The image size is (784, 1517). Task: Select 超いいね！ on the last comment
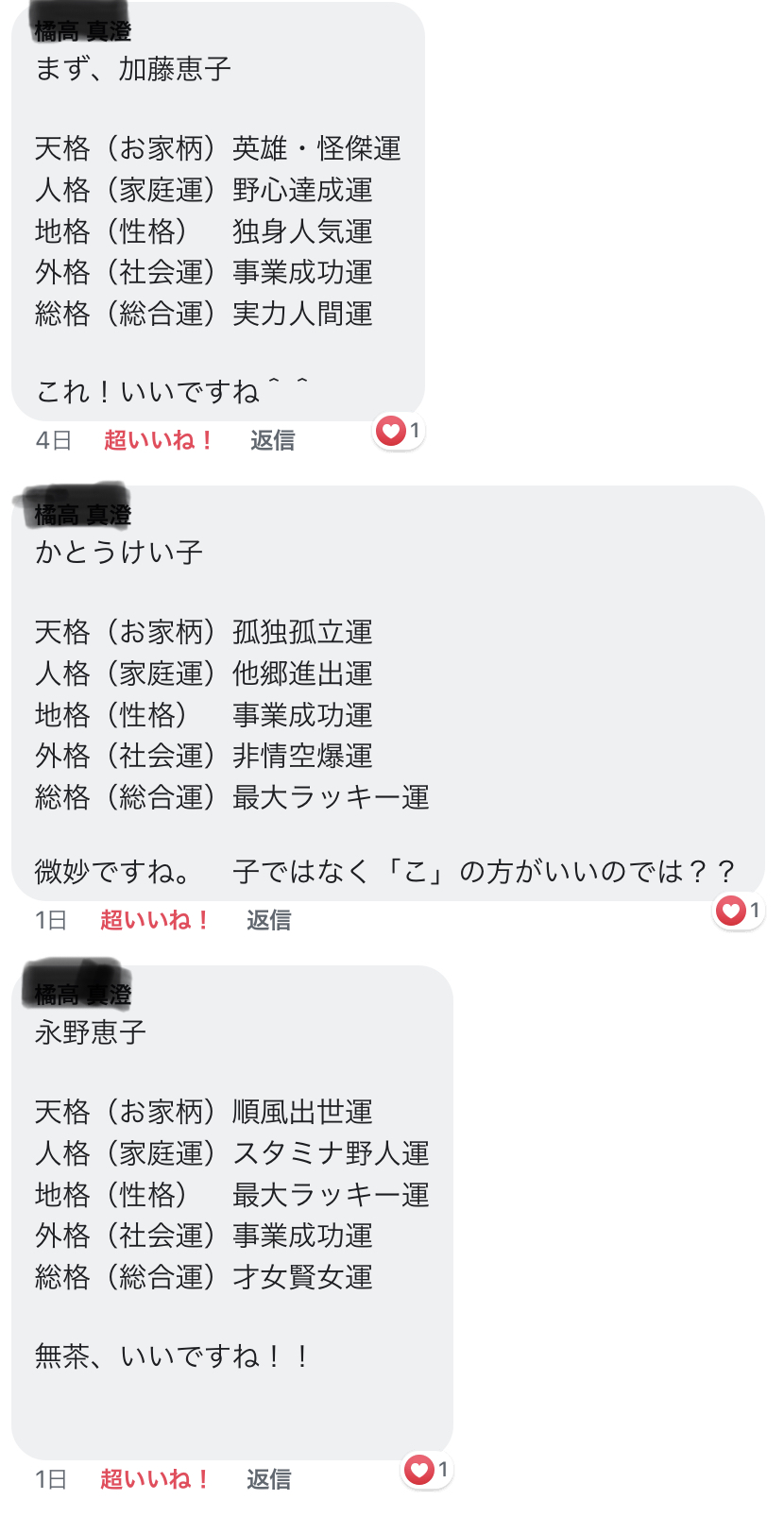pyautogui.click(x=156, y=1480)
